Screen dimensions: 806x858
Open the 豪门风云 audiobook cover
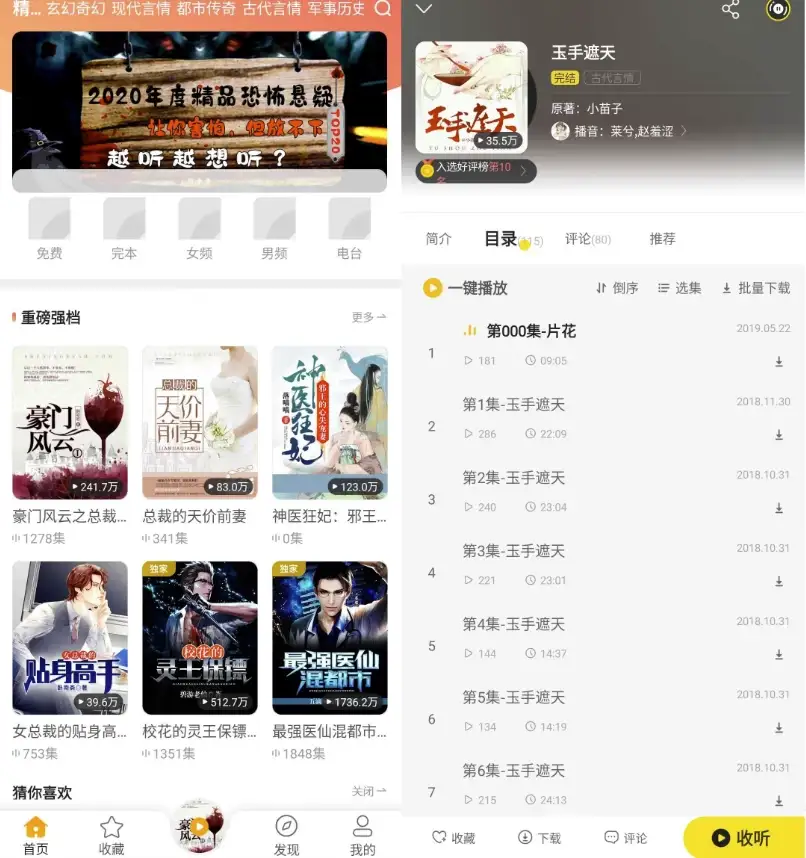coord(69,421)
